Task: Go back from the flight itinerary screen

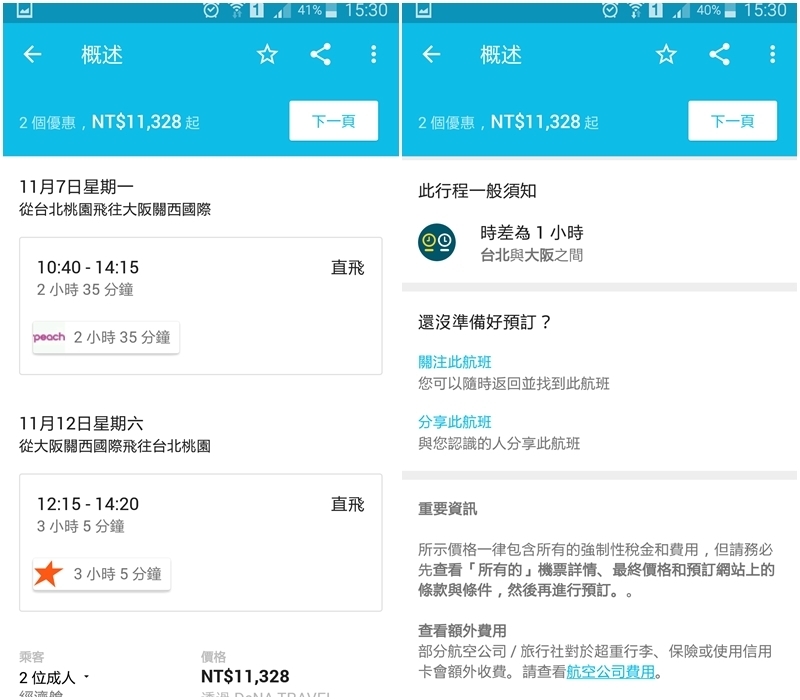Action: (33, 55)
